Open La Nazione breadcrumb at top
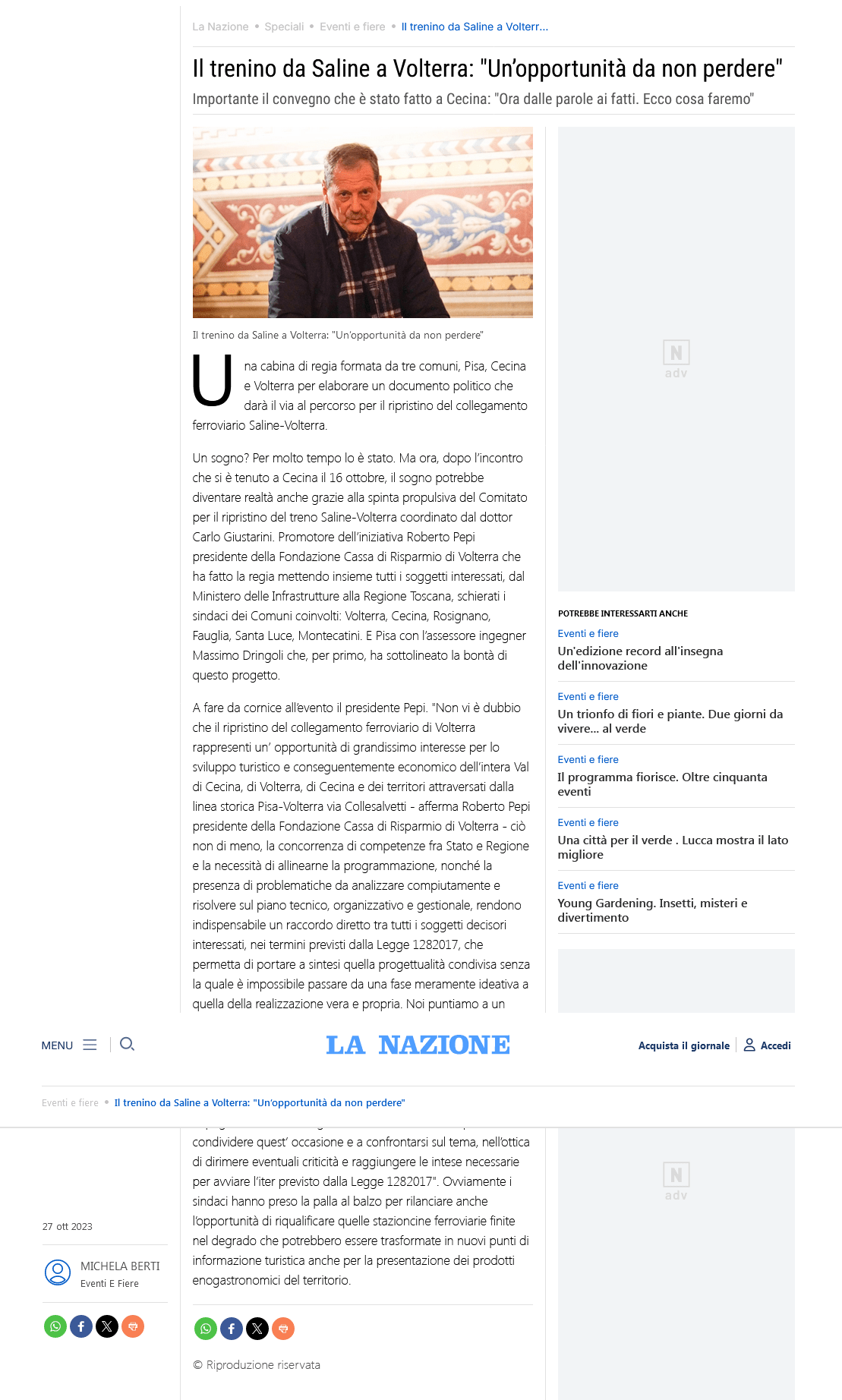This screenshot has width=842, height=1400. [220, 27]
